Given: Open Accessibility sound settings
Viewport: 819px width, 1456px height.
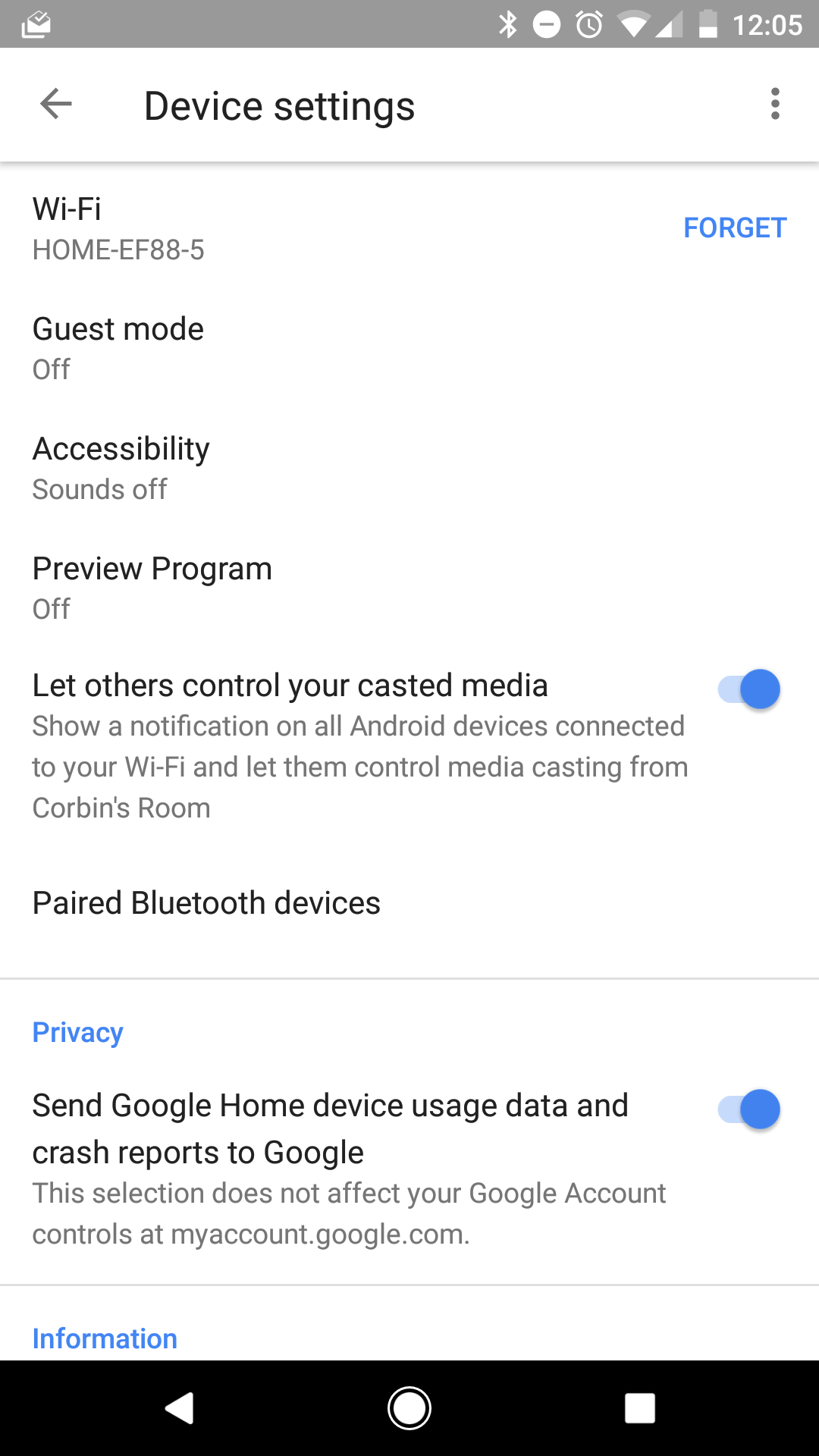Looking at the screenshot, I should [x=303, y=467].
